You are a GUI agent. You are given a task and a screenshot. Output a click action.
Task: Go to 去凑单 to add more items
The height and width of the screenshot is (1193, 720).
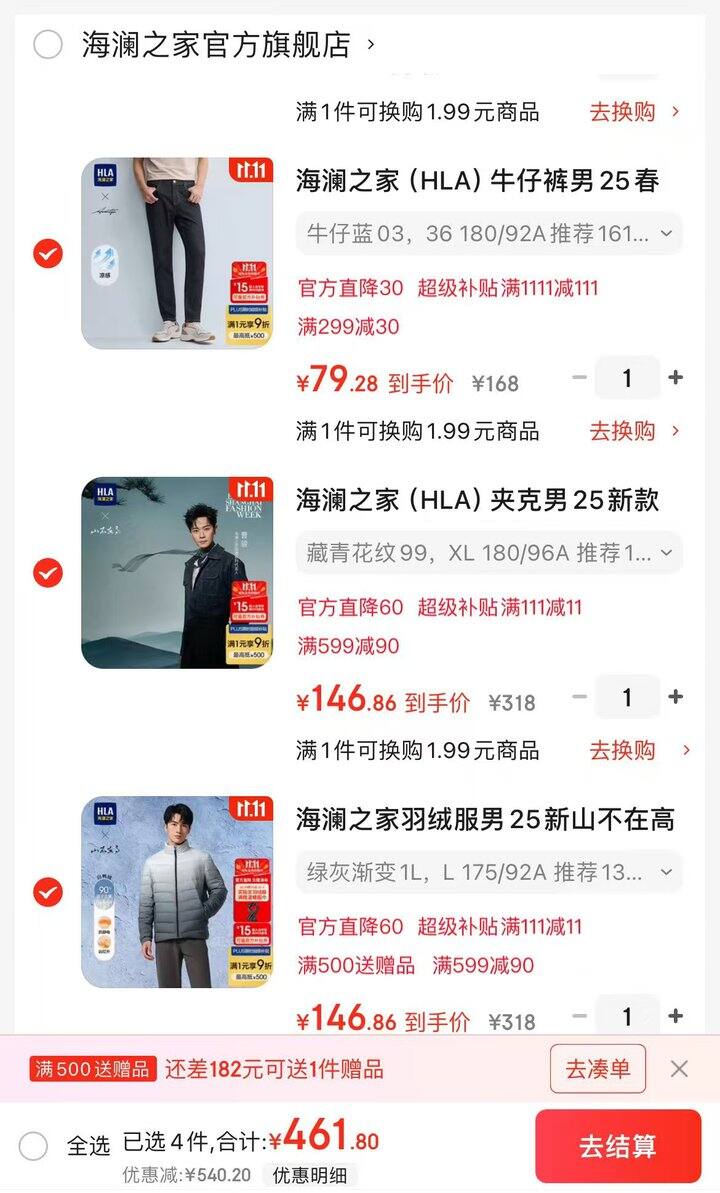(598, 1069)
